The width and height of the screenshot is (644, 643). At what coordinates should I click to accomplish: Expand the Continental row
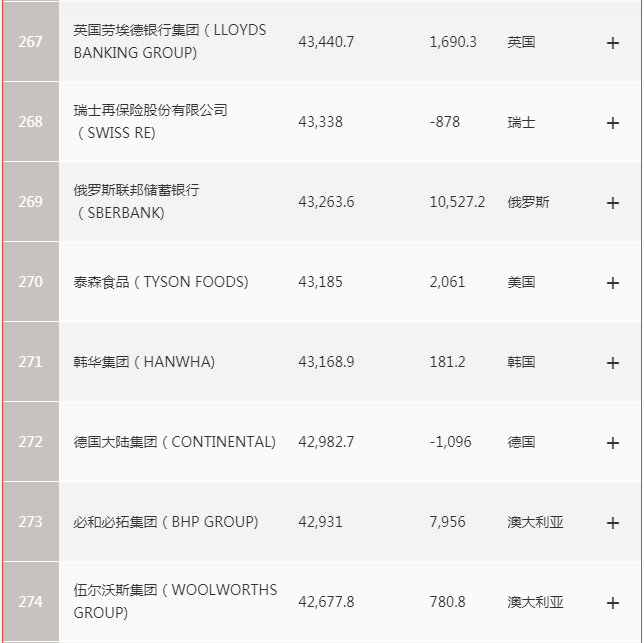coord(613,442)
